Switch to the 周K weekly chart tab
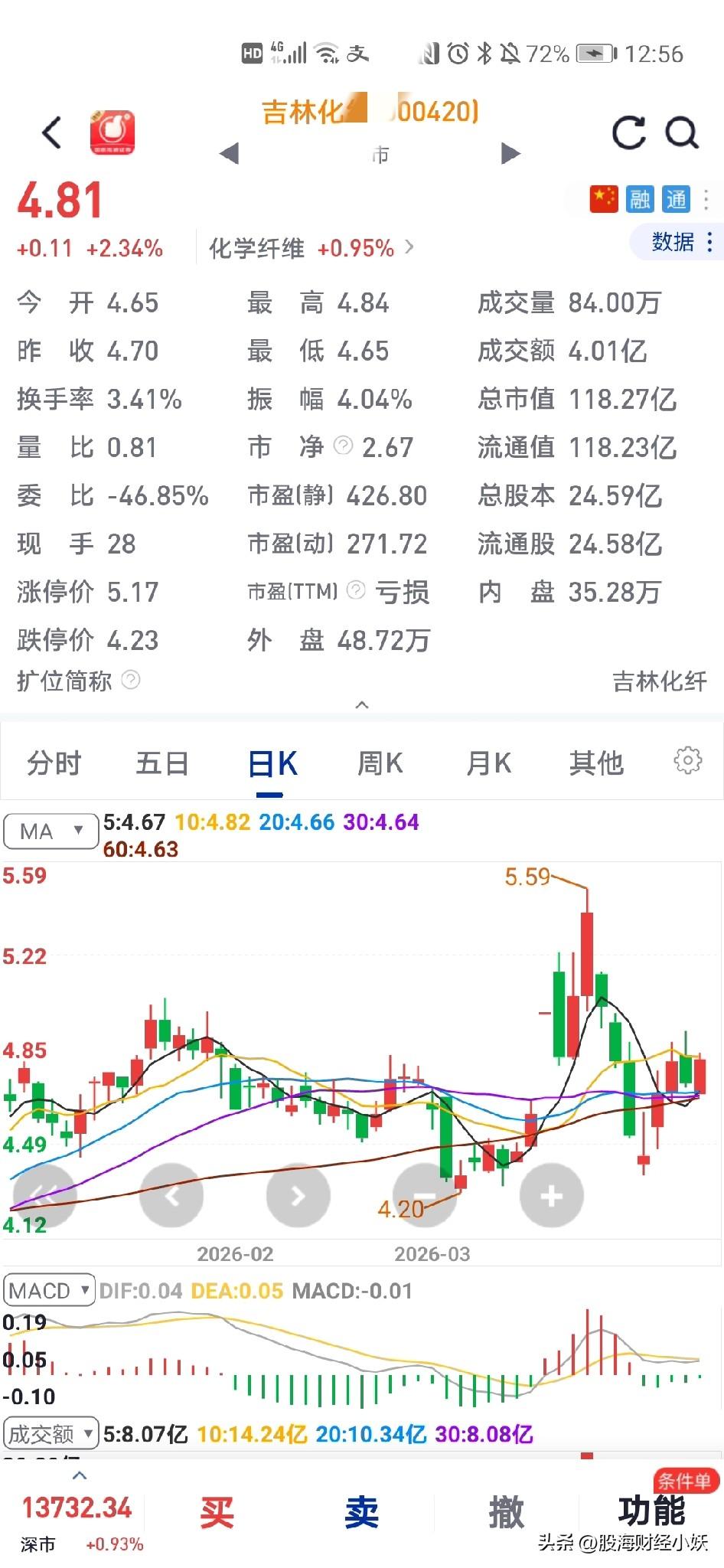This screenshot has height=1568, width=724. [379, 763]
